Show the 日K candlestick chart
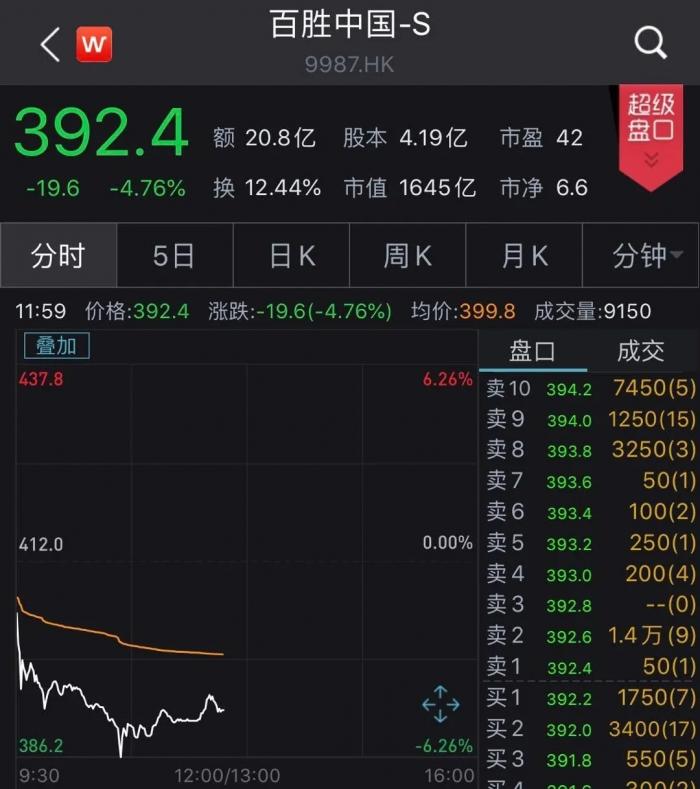Image resolution: width=700 pixels, height=789 pixels. (x=291, y=256)
